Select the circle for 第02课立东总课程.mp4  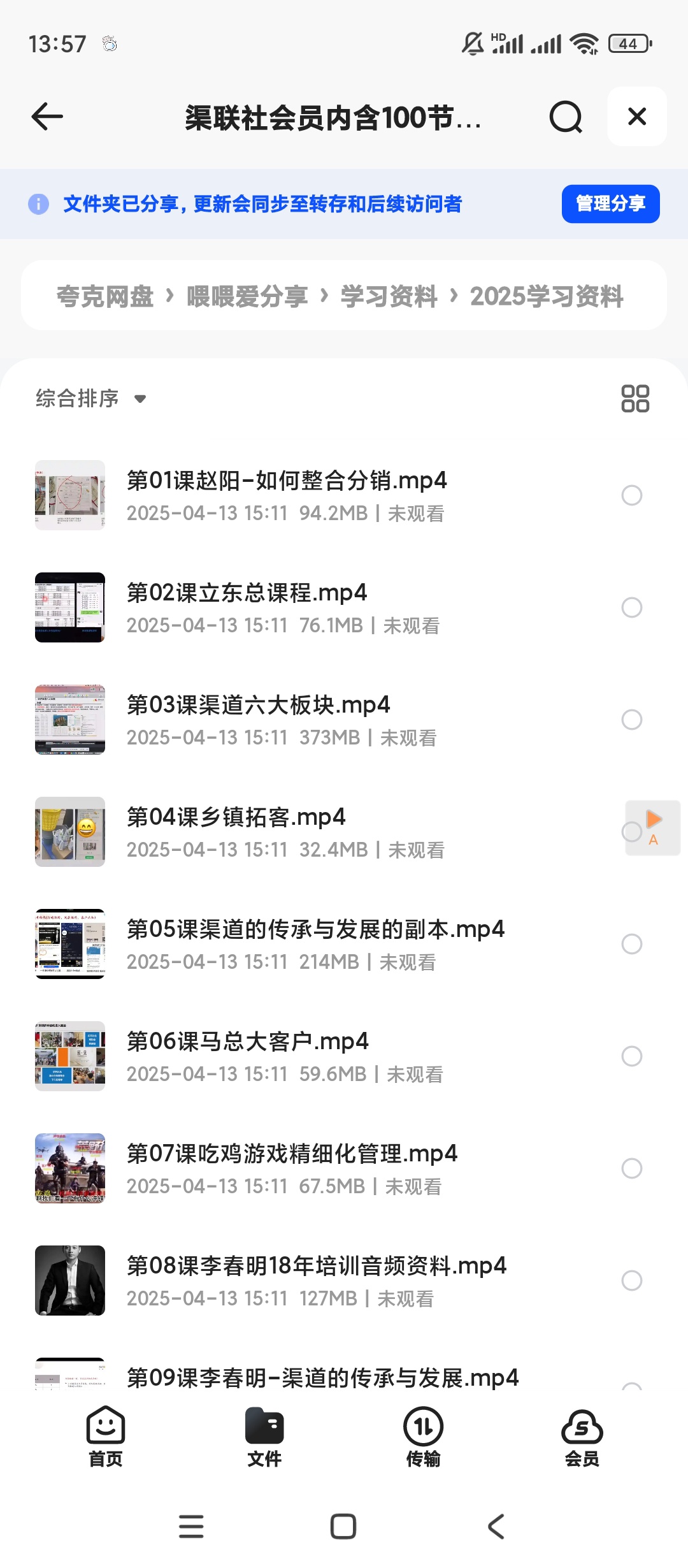[x=632, y=607]
